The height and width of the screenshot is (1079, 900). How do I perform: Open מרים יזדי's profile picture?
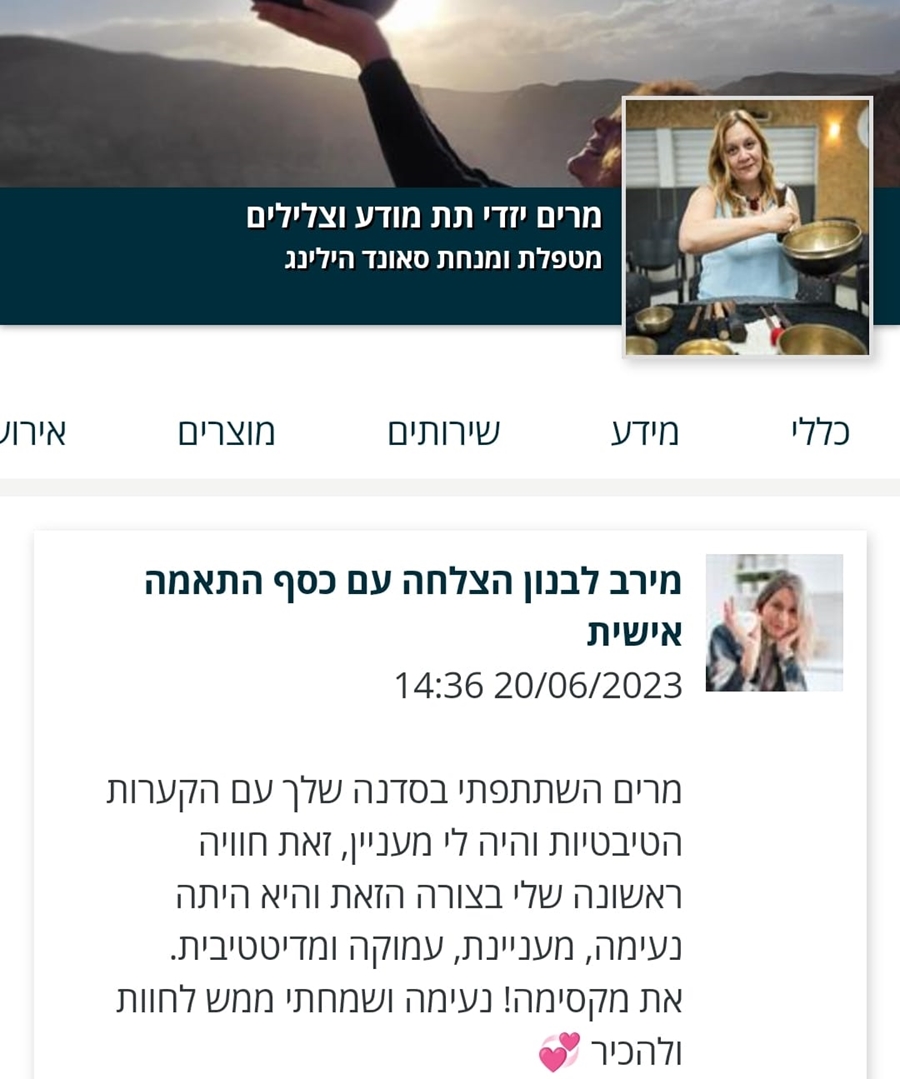(747, 227)
